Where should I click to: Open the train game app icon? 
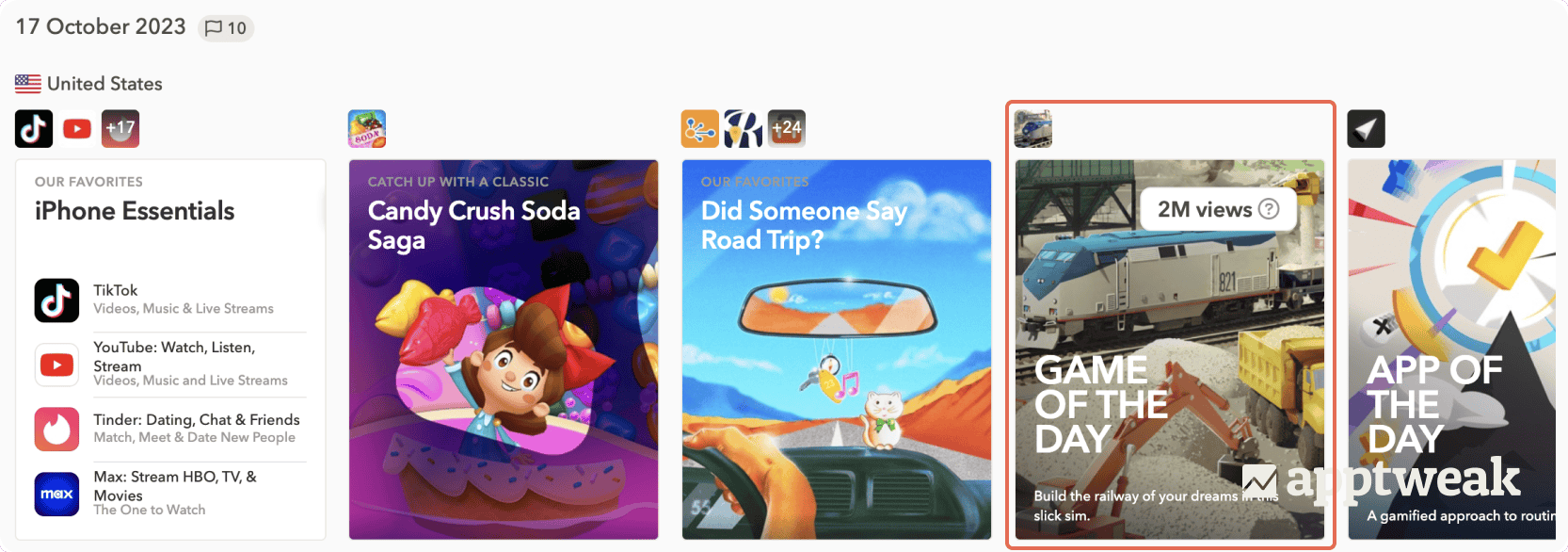coord(1032,129)
